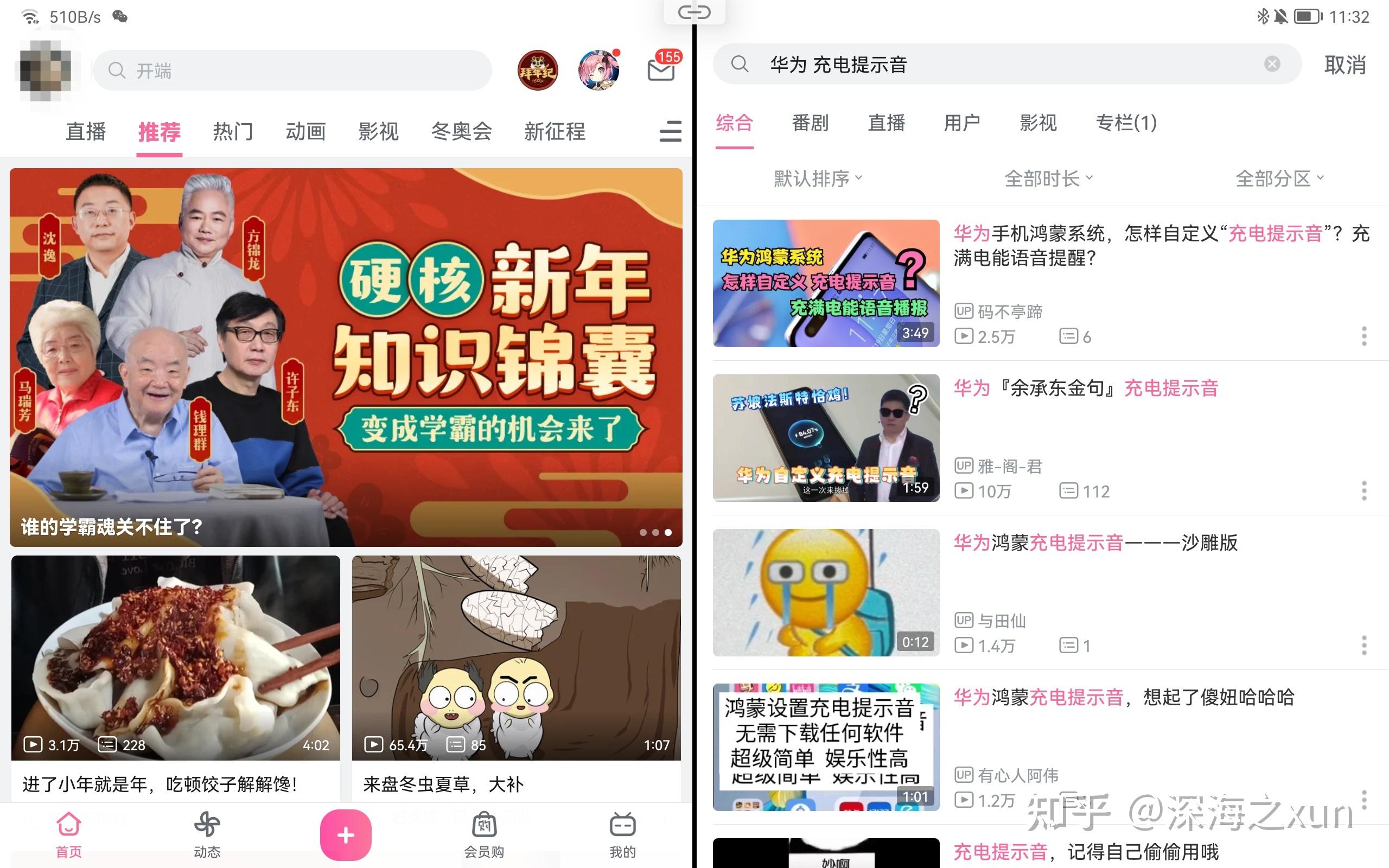Open the channel list hamburger menu

click(670, 131)
